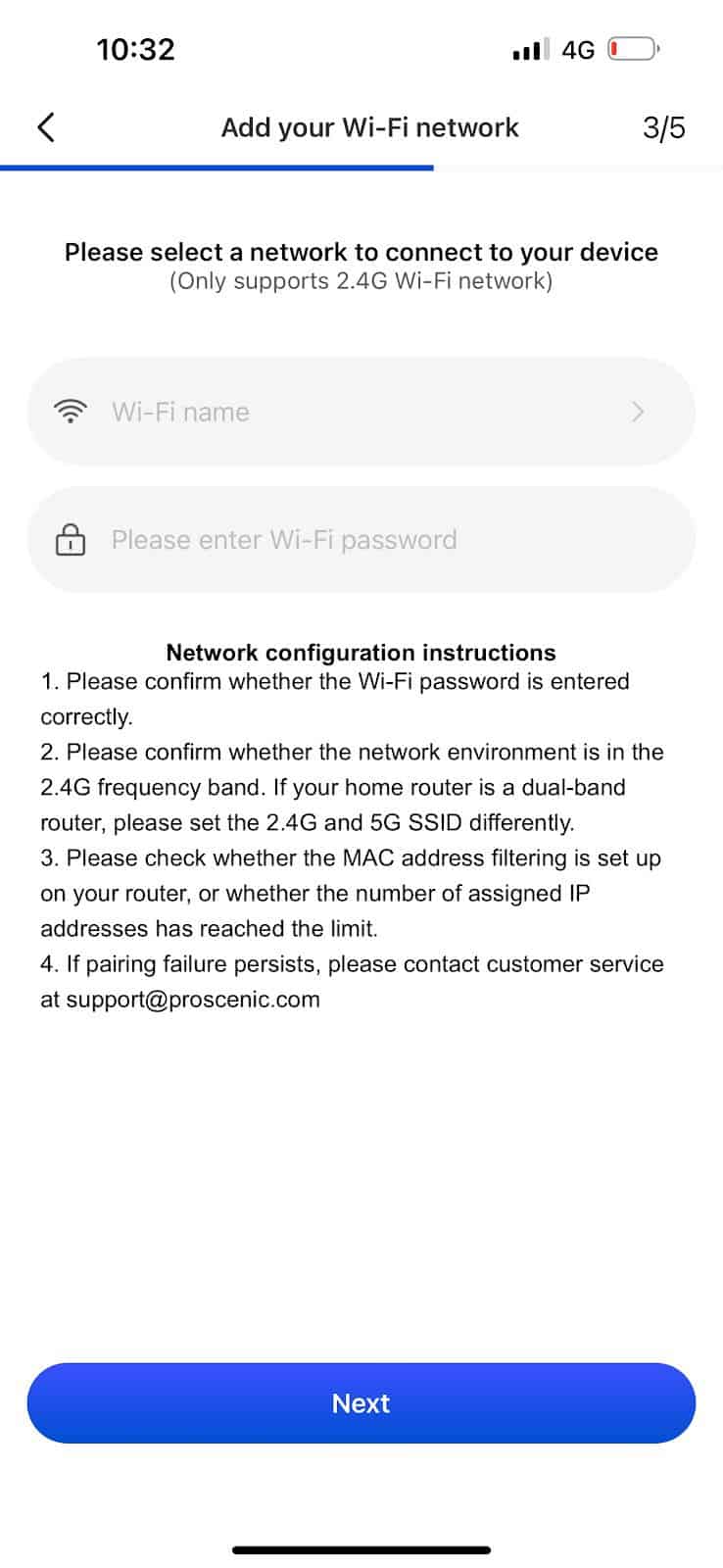Focus the Wi-Fi password field
This screenshot has height=1568, width=723.
pyautogui.click(x=361, y=540)
